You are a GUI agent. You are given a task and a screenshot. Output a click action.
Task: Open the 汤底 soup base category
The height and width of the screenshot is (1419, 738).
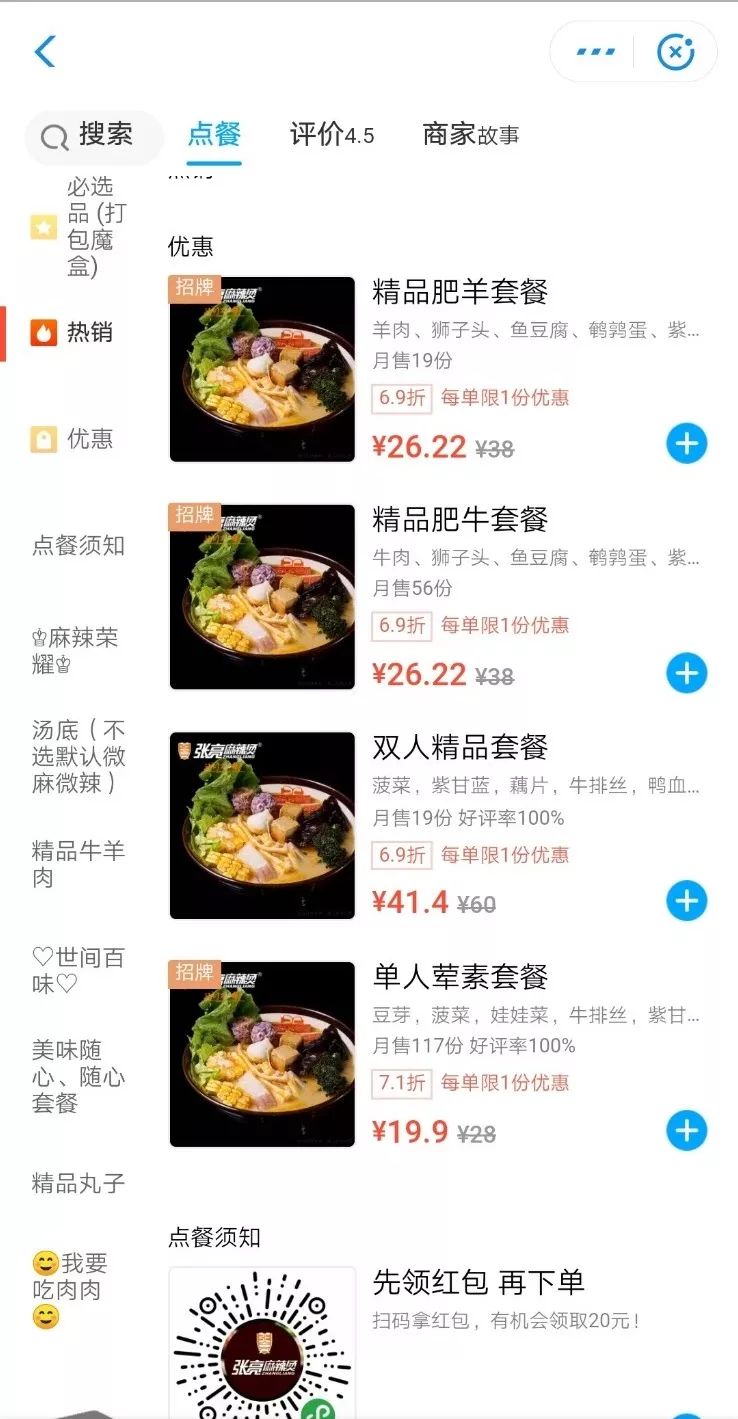tap(78, 757)
